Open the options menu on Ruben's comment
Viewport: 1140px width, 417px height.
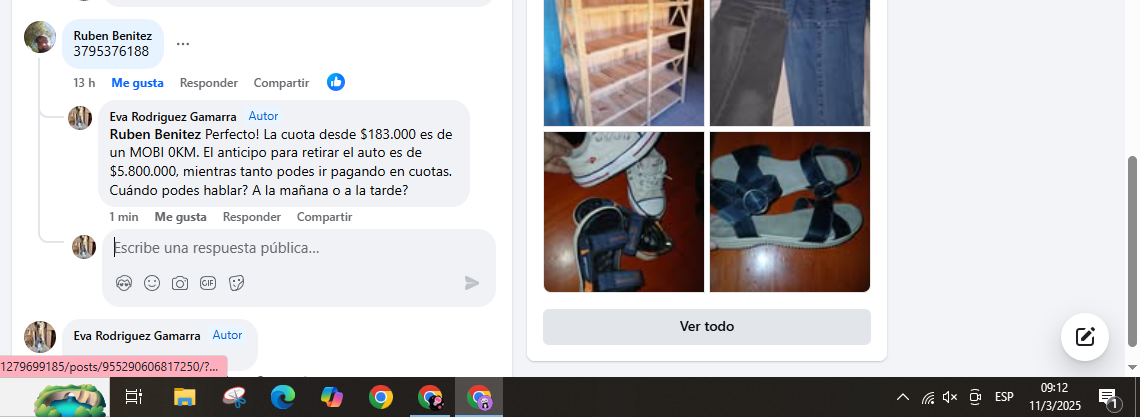[183, 44]
